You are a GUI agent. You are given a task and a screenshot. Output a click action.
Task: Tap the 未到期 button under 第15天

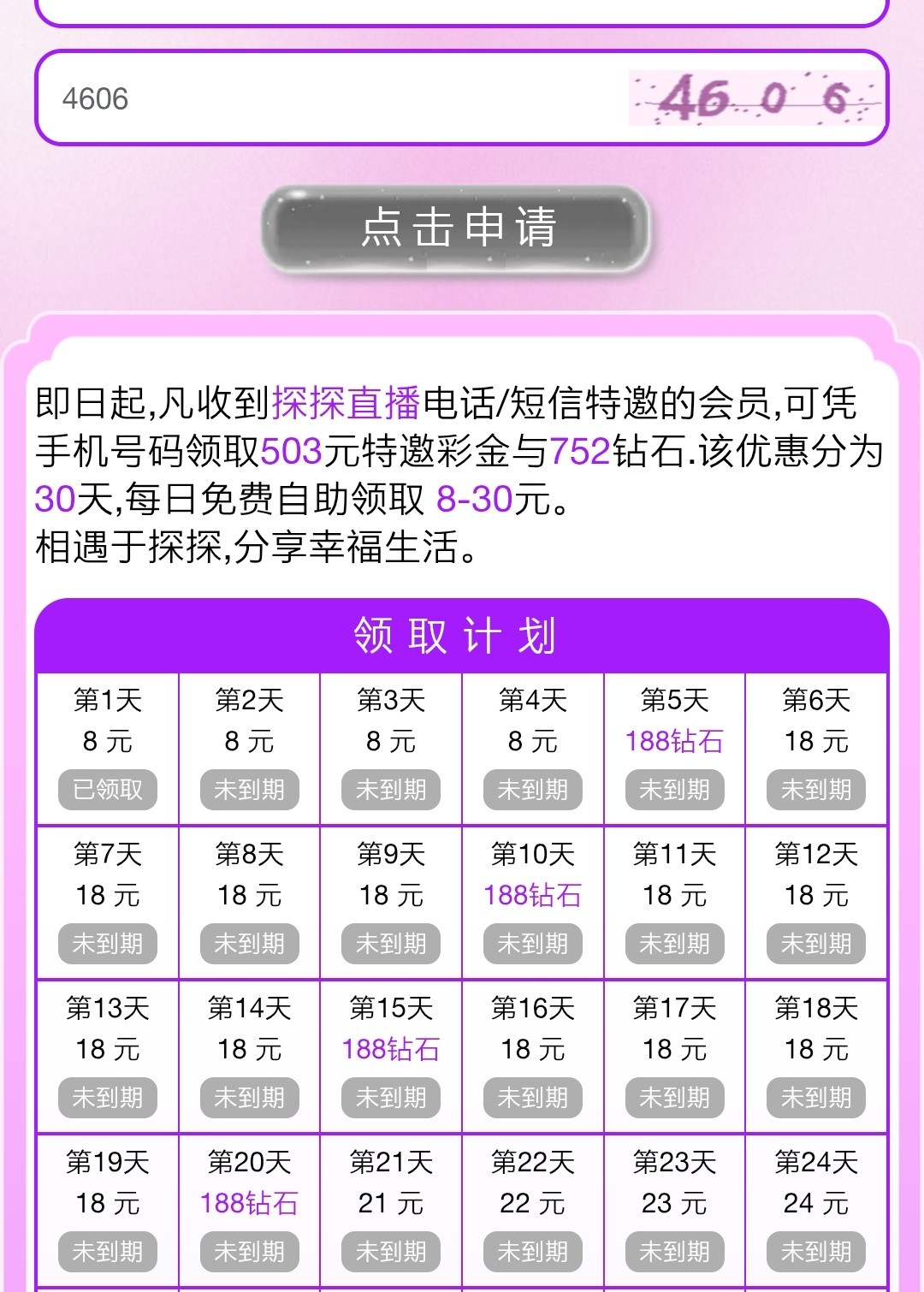pyautogui.click(x=391, y=1098)
